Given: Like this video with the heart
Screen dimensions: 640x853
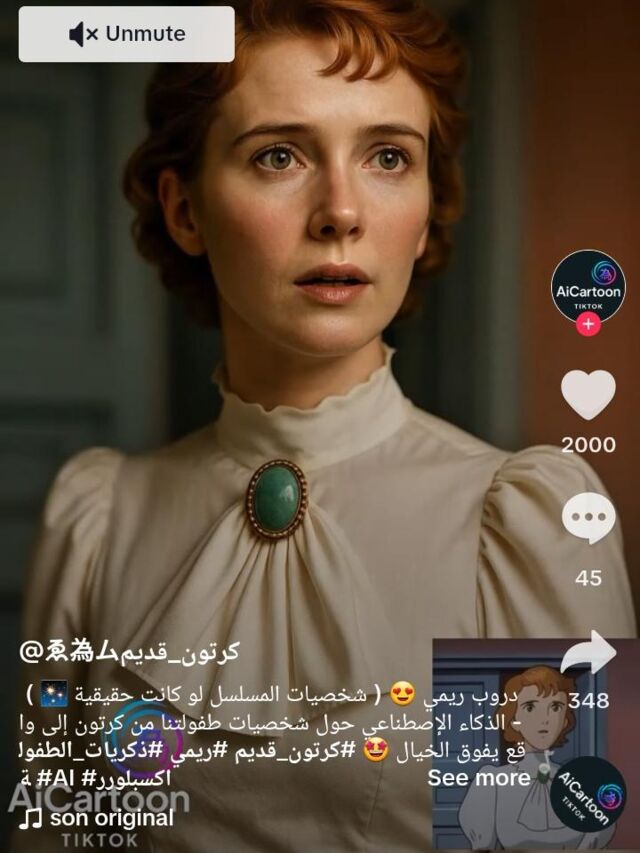Looking at the screenshot, I should coord(588,394).
